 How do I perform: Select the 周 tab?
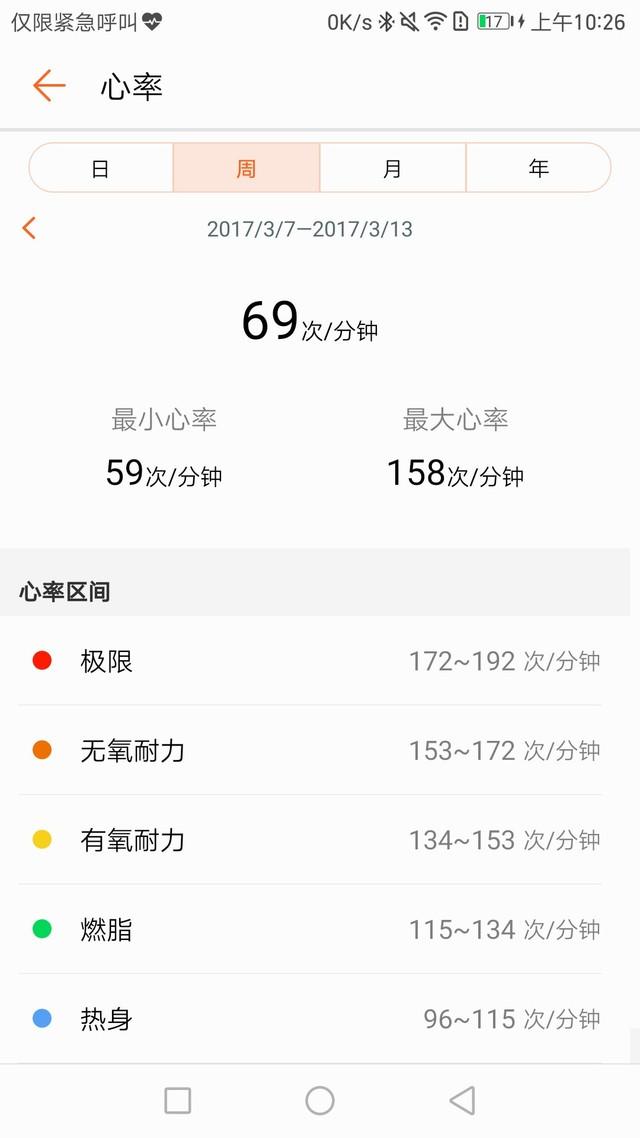coord(246,168)
